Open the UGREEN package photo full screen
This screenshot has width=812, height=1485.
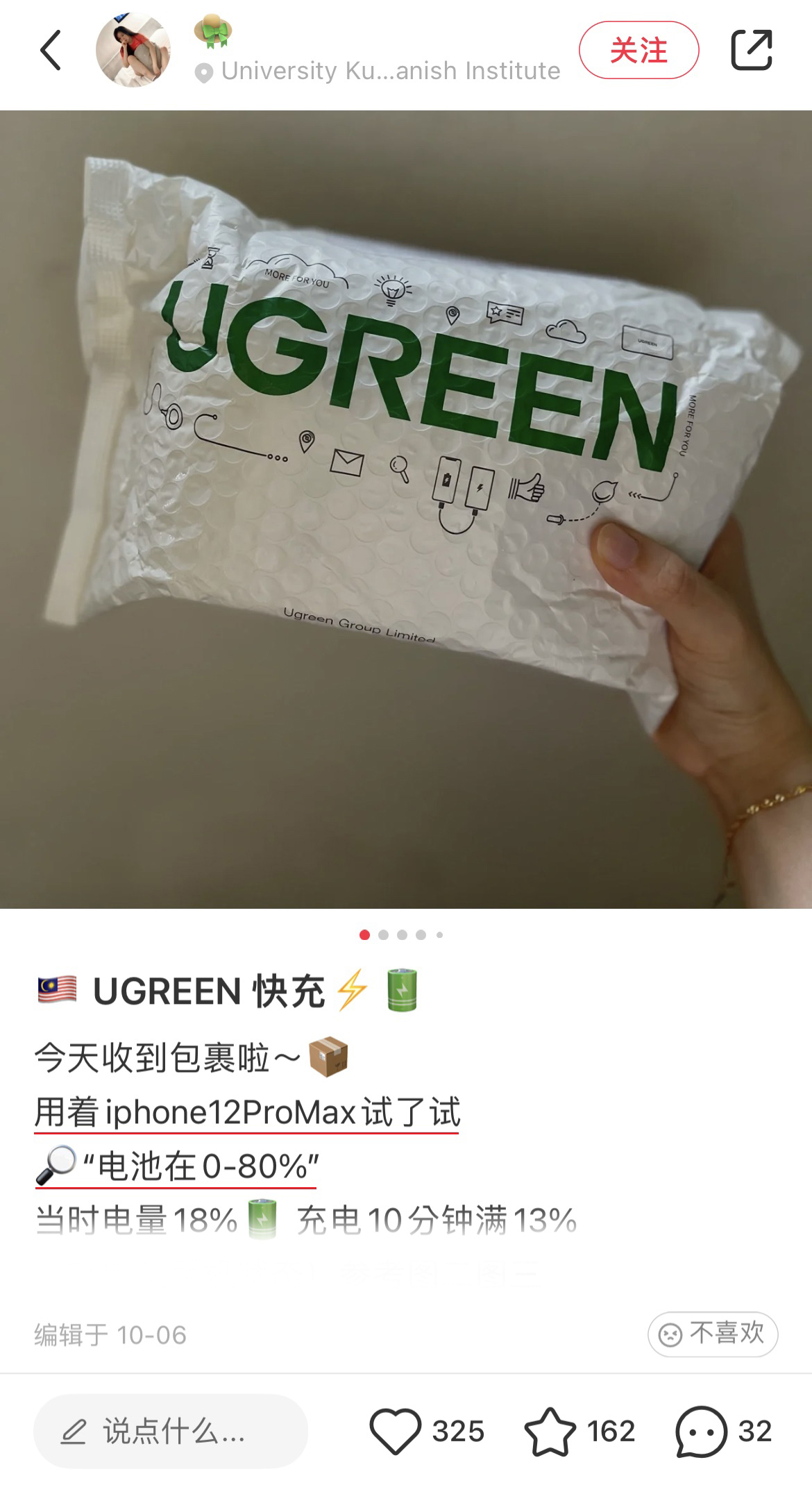click(406, 509)
